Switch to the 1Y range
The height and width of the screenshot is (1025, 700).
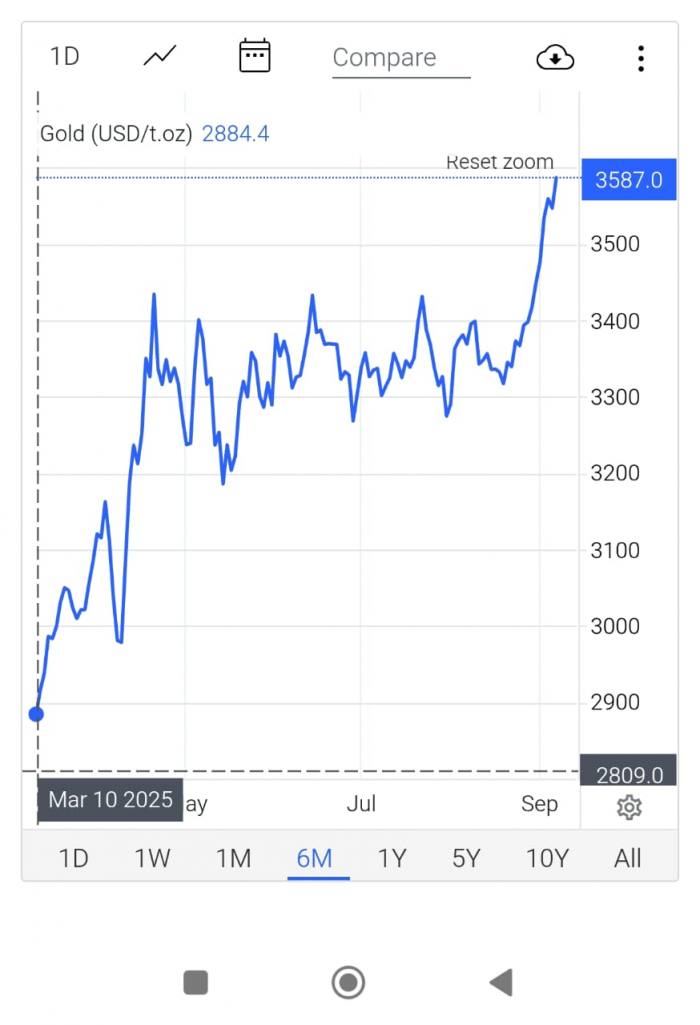pos(392,858)
